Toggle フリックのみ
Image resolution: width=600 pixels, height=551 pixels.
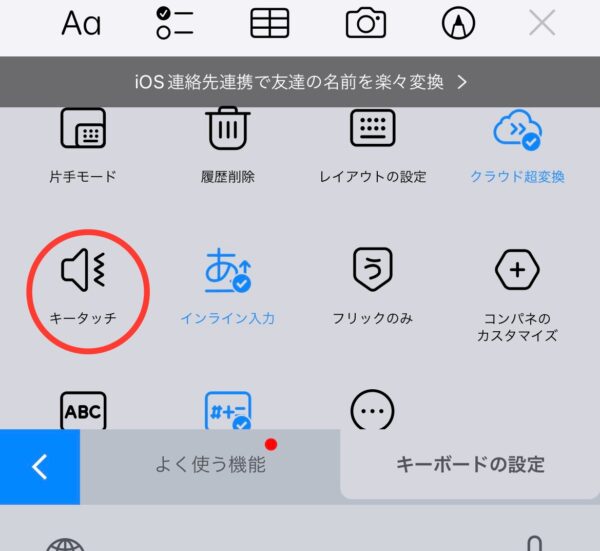(x=372, y=285)
